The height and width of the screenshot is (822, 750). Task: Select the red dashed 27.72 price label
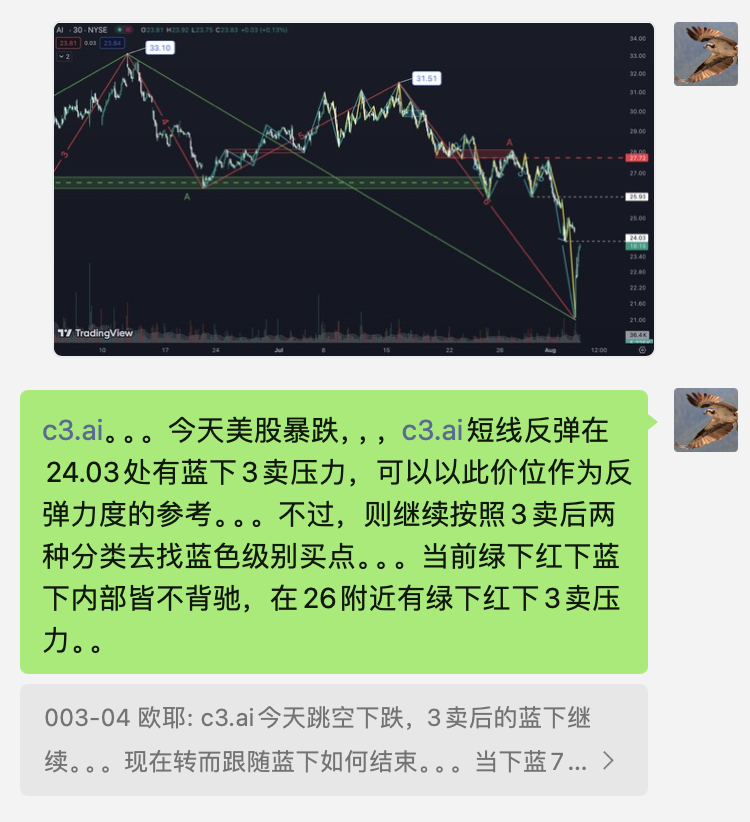[x=636, y=158]
